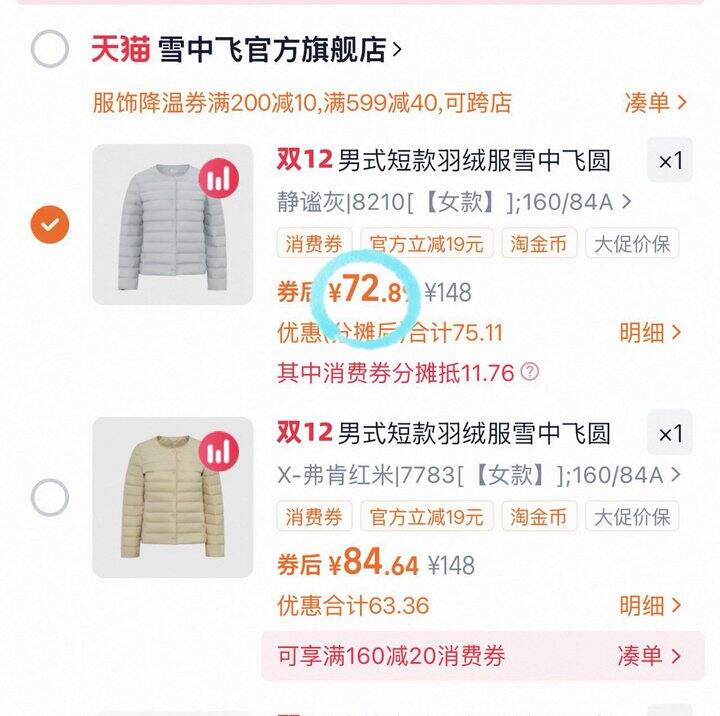Tap 凑单 beside the 服饰降温券 coupon
This screenshot has width=720, height=716.
(x=655, y=102)
